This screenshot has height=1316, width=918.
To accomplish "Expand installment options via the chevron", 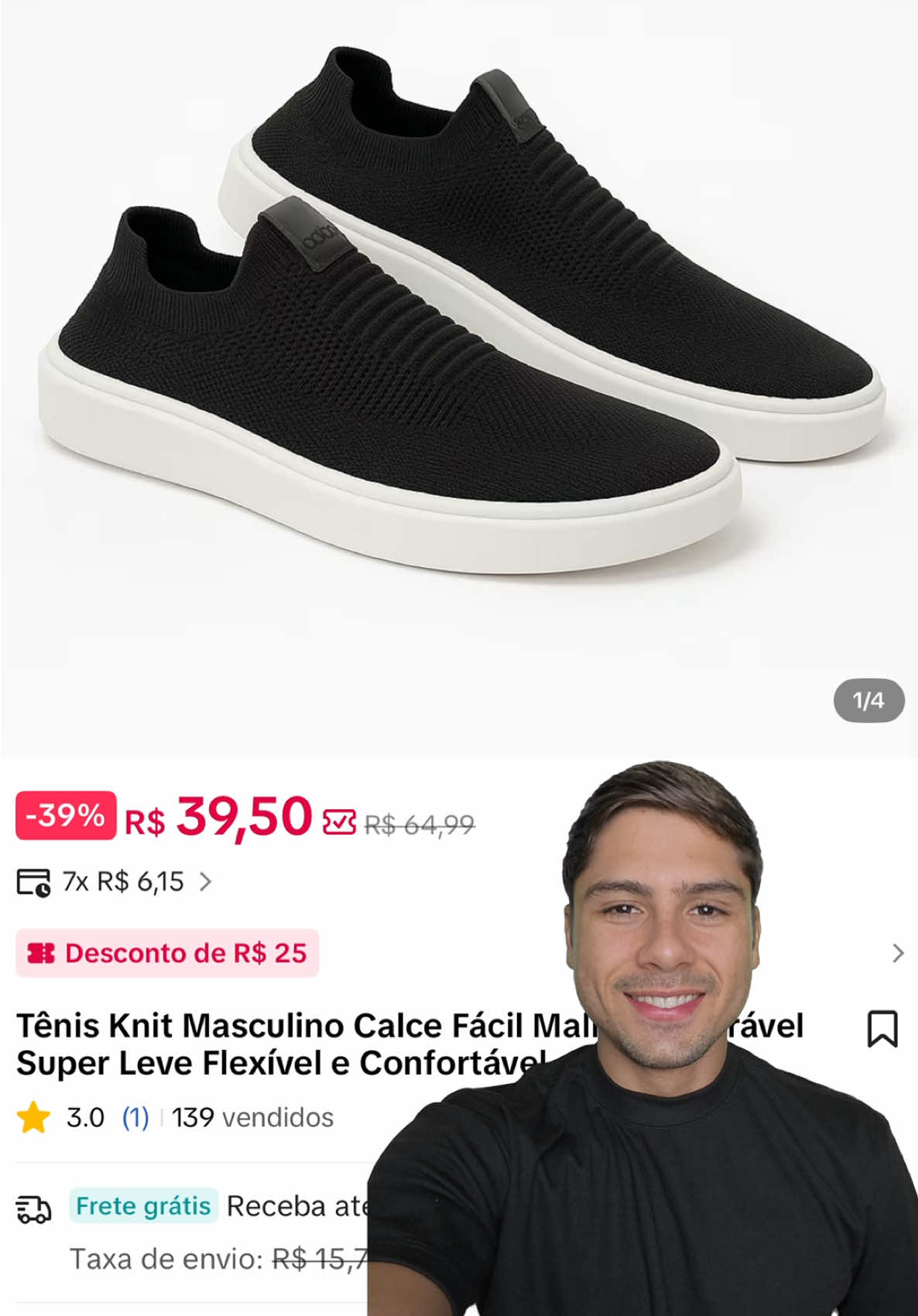I will 209,880.
